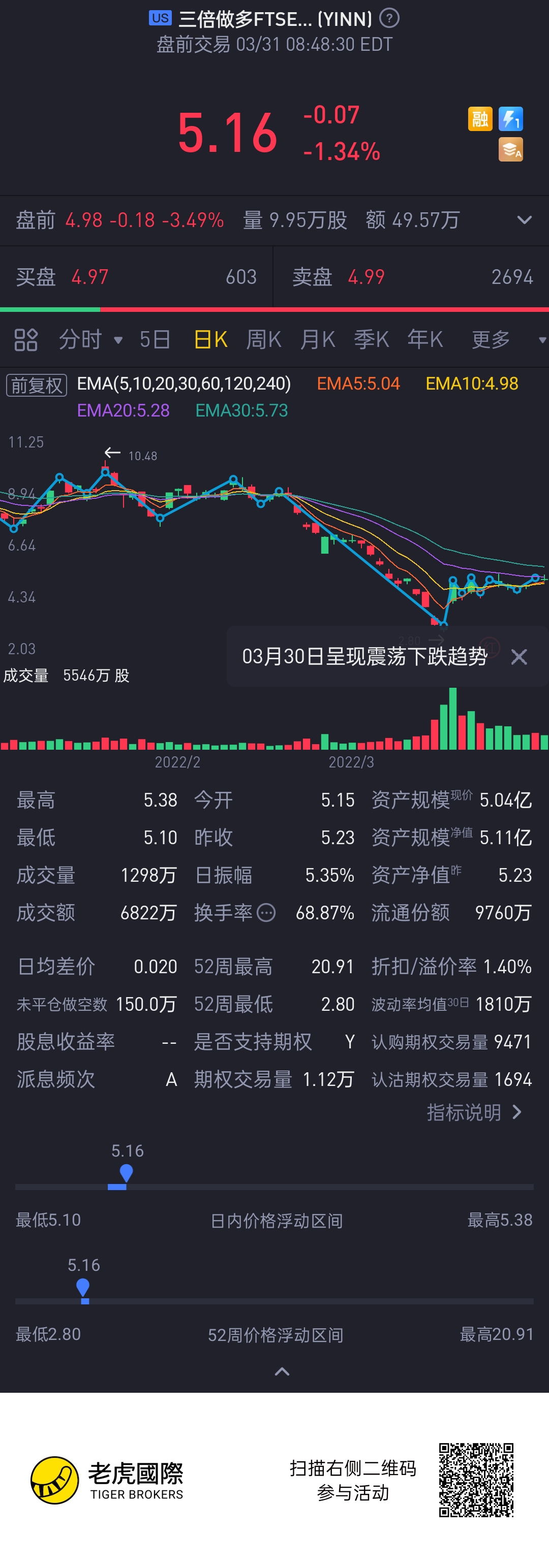This screenshot has height=1568, width=549.
Task: Show the 年K chart
Action: [424, 340]
